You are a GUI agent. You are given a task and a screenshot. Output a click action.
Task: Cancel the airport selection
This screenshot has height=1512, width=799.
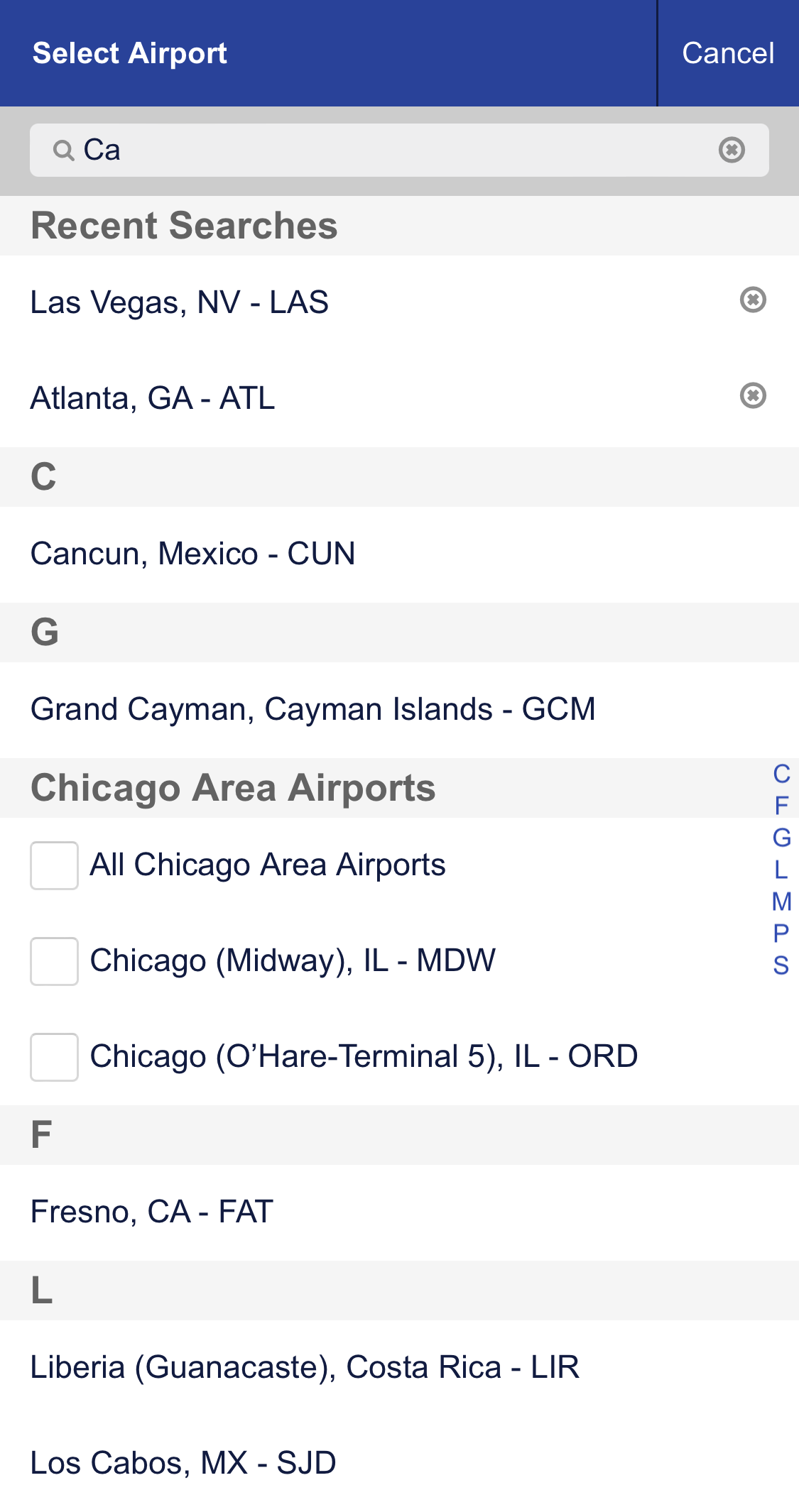click(x=729, y=53)
